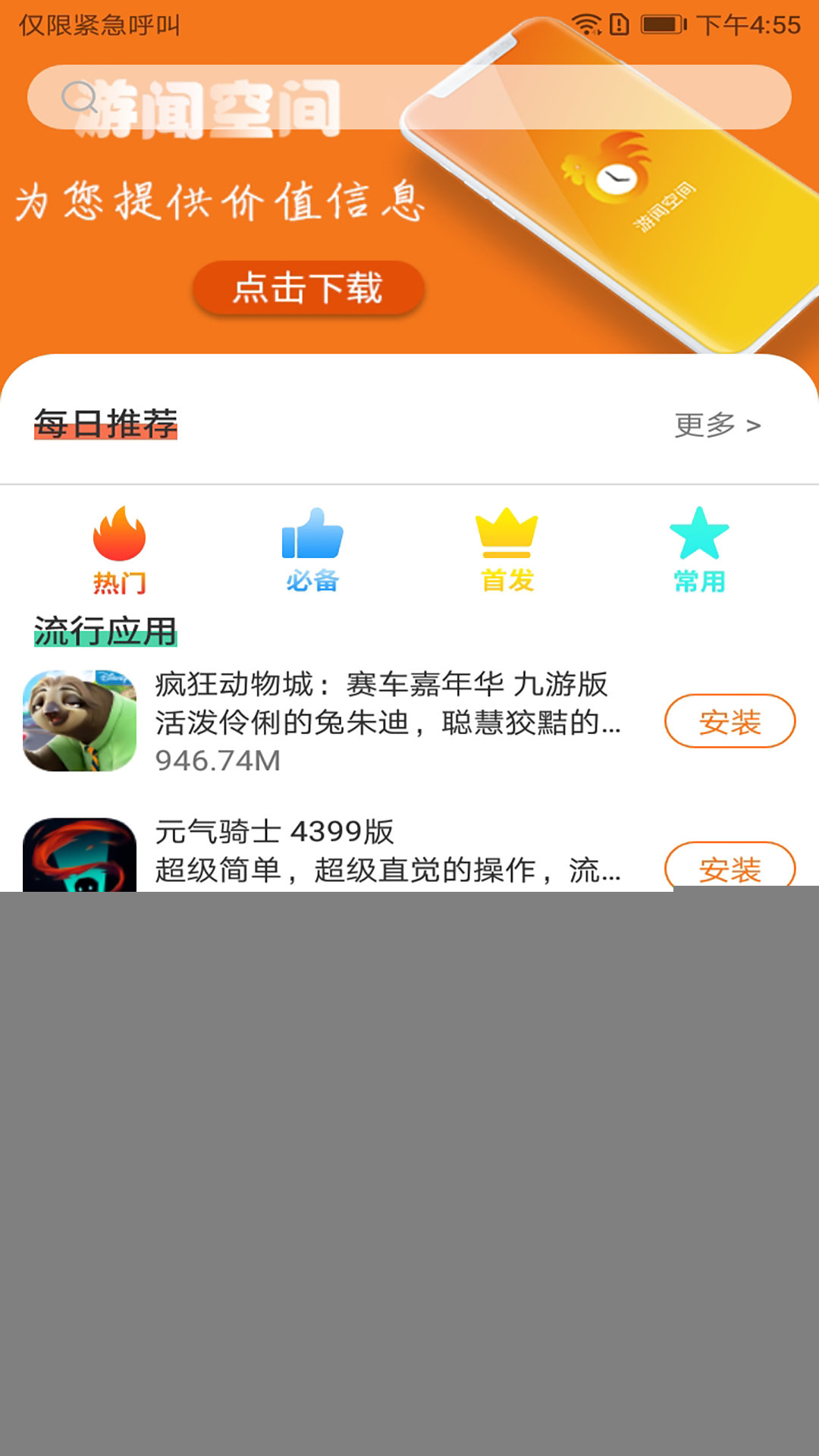Tap the 点击下载 banner button
This screenshot has height=1456, width=819.
click(308, 288)
